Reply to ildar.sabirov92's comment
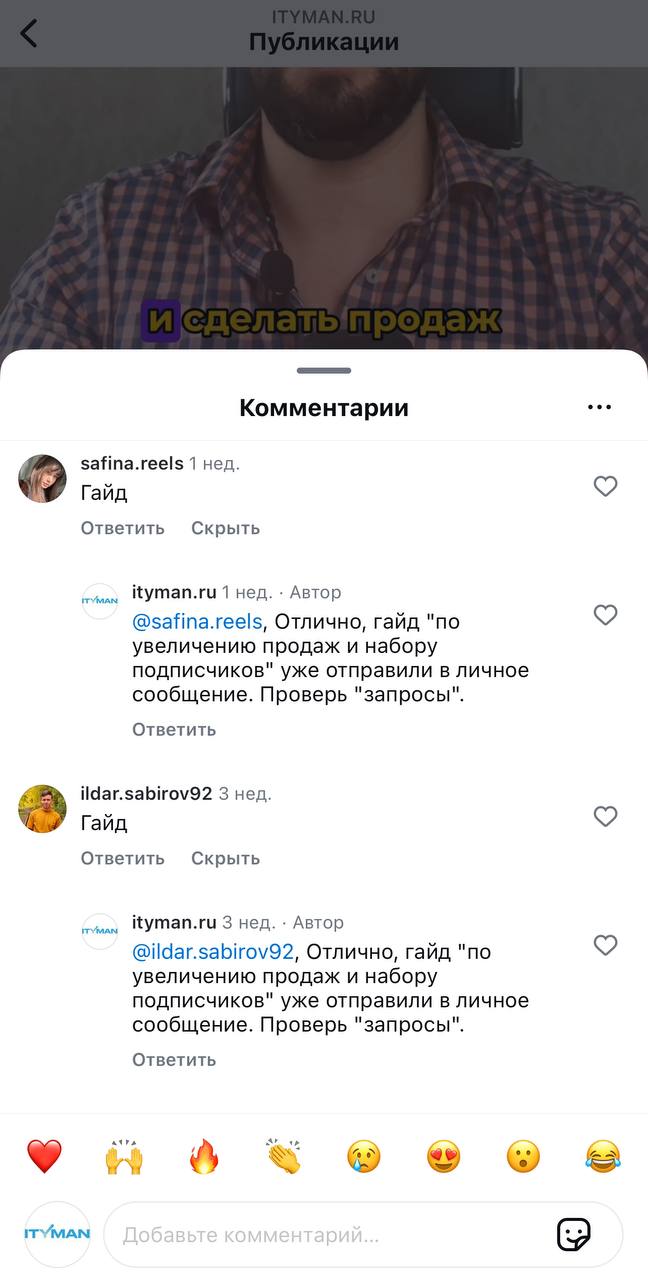648x1280 pixels. pyautogui.click(x=122, y=858)
